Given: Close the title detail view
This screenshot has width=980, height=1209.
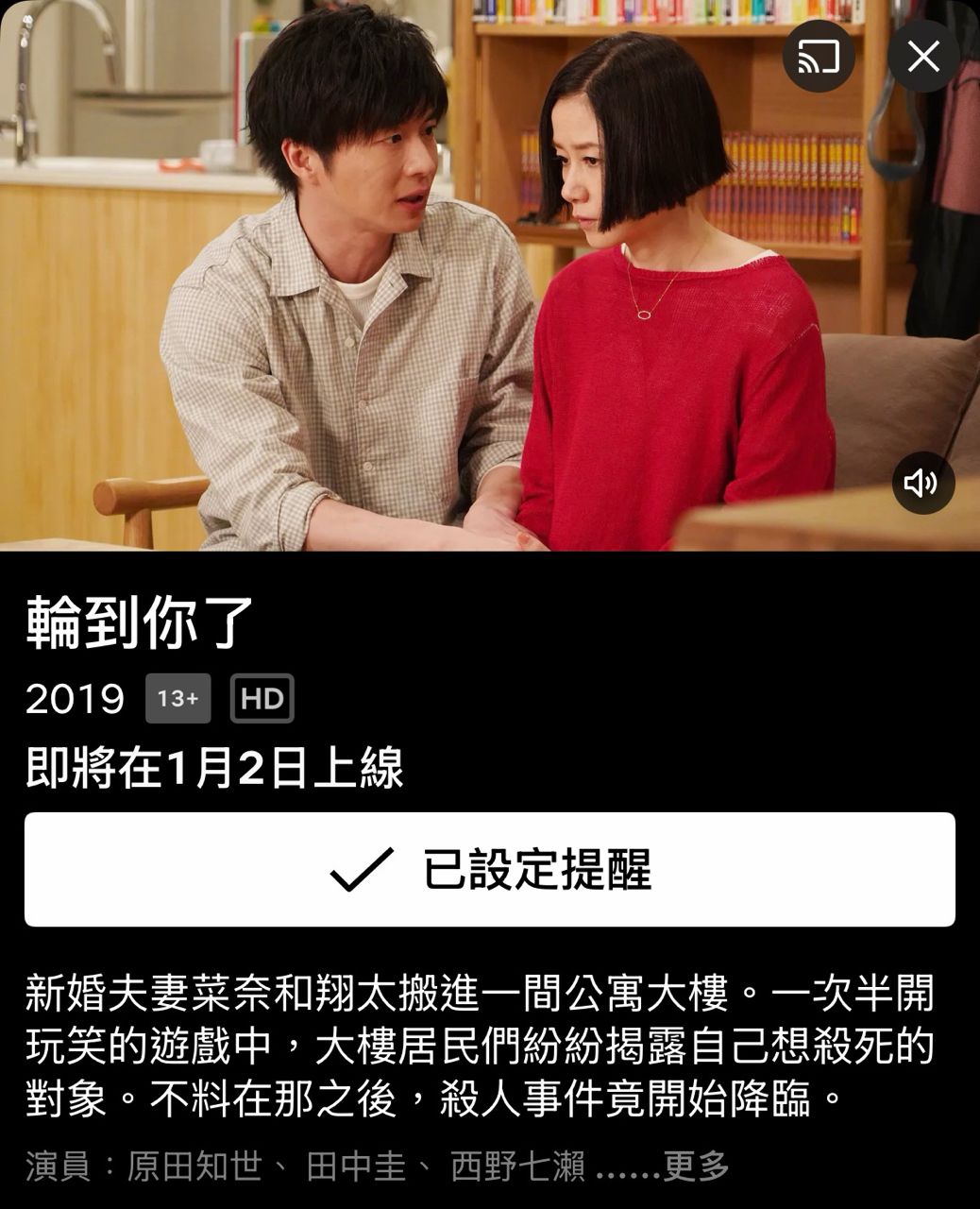Looking at the screenshot, I should 922,57.
